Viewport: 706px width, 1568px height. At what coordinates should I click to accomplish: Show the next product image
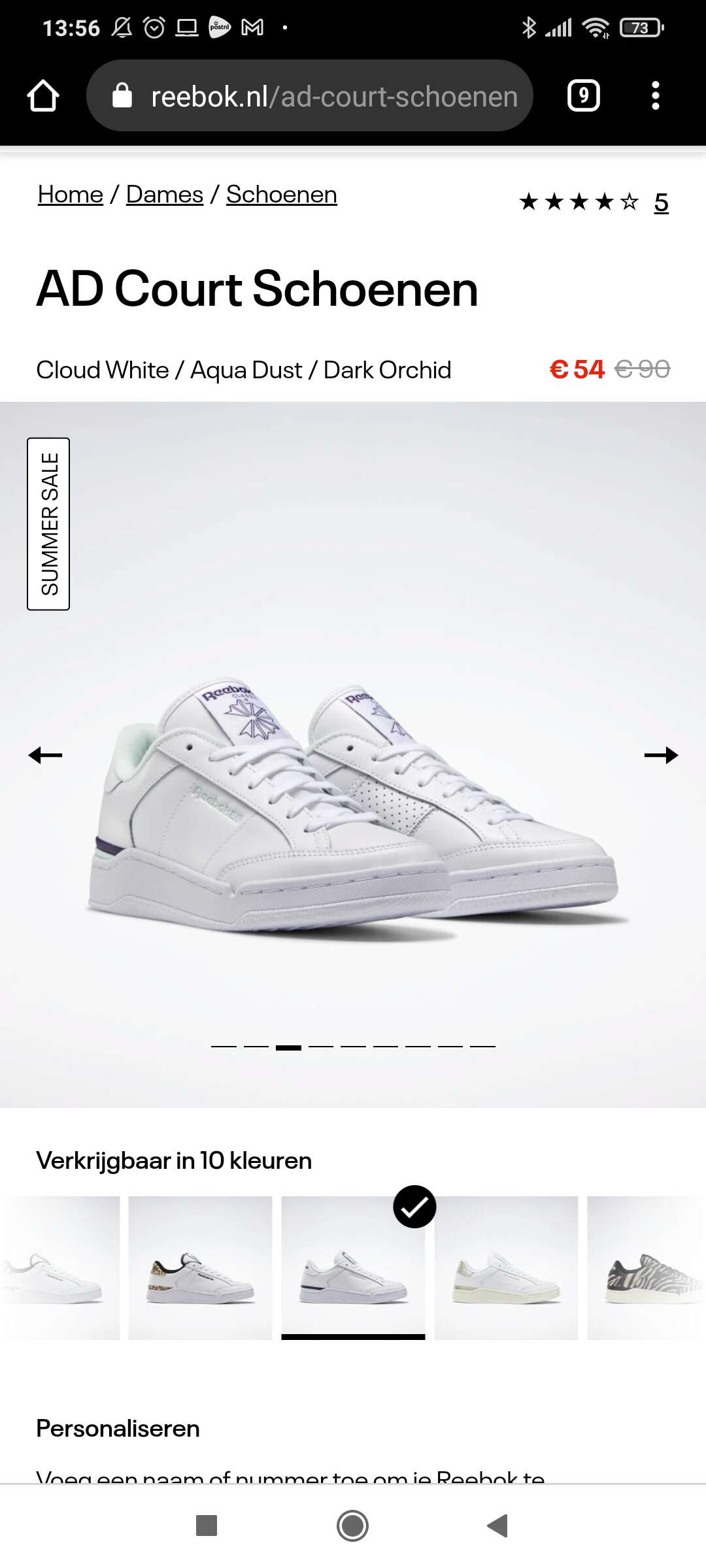click(661, 755)
